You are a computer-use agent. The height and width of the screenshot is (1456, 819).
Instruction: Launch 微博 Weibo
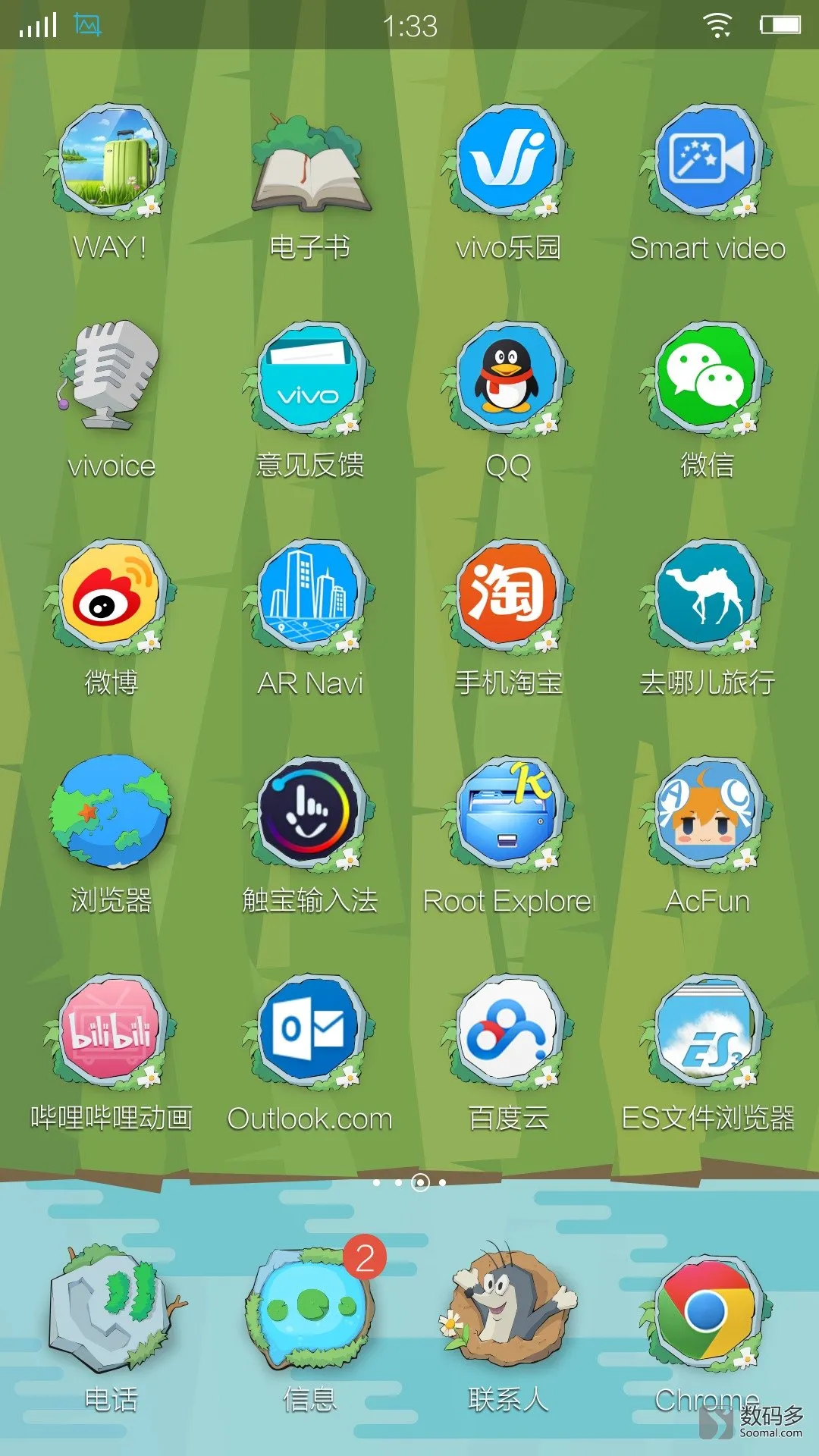[x=111, y=597]
